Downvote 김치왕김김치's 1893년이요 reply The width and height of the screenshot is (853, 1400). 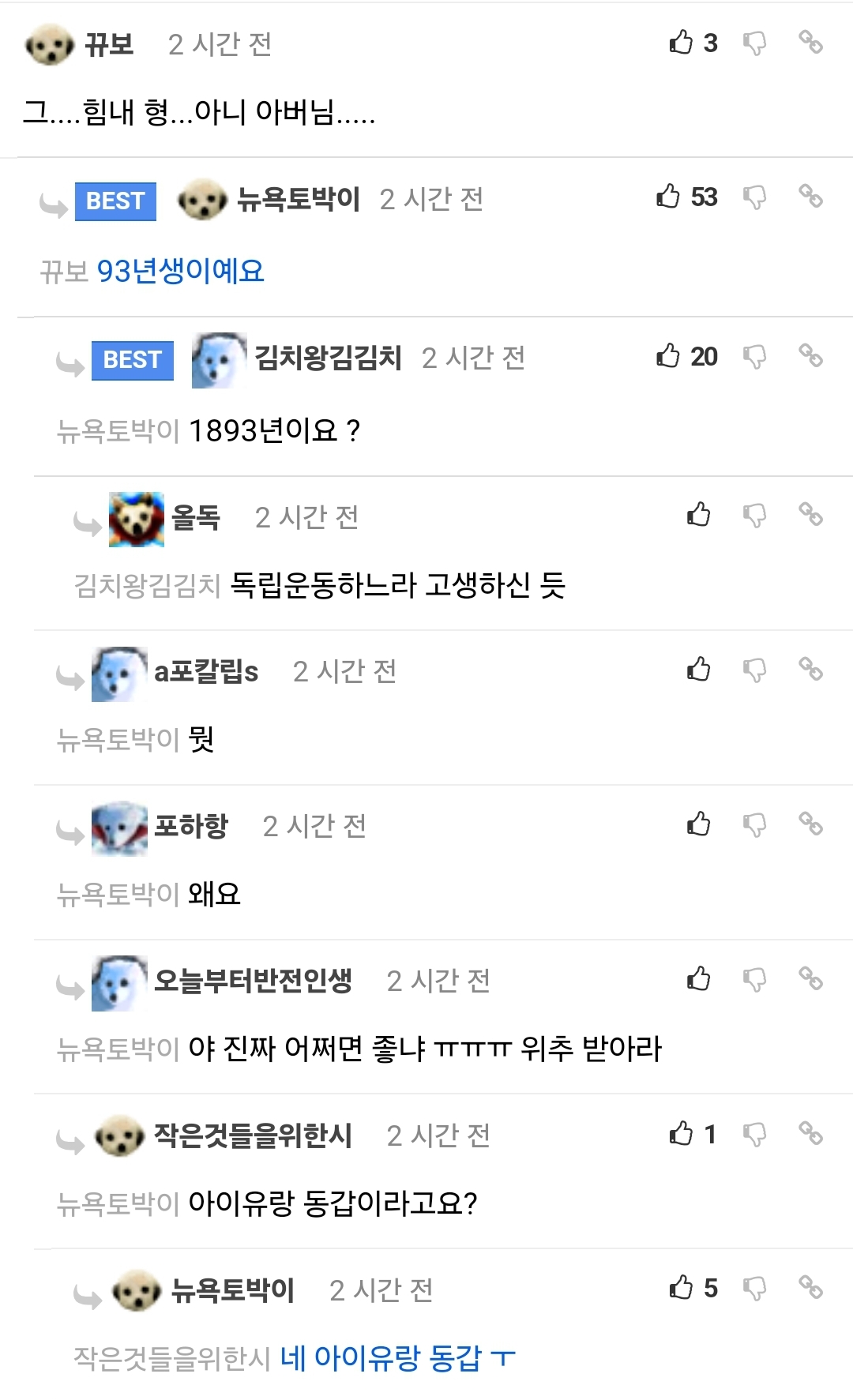(x=754, y=356)
